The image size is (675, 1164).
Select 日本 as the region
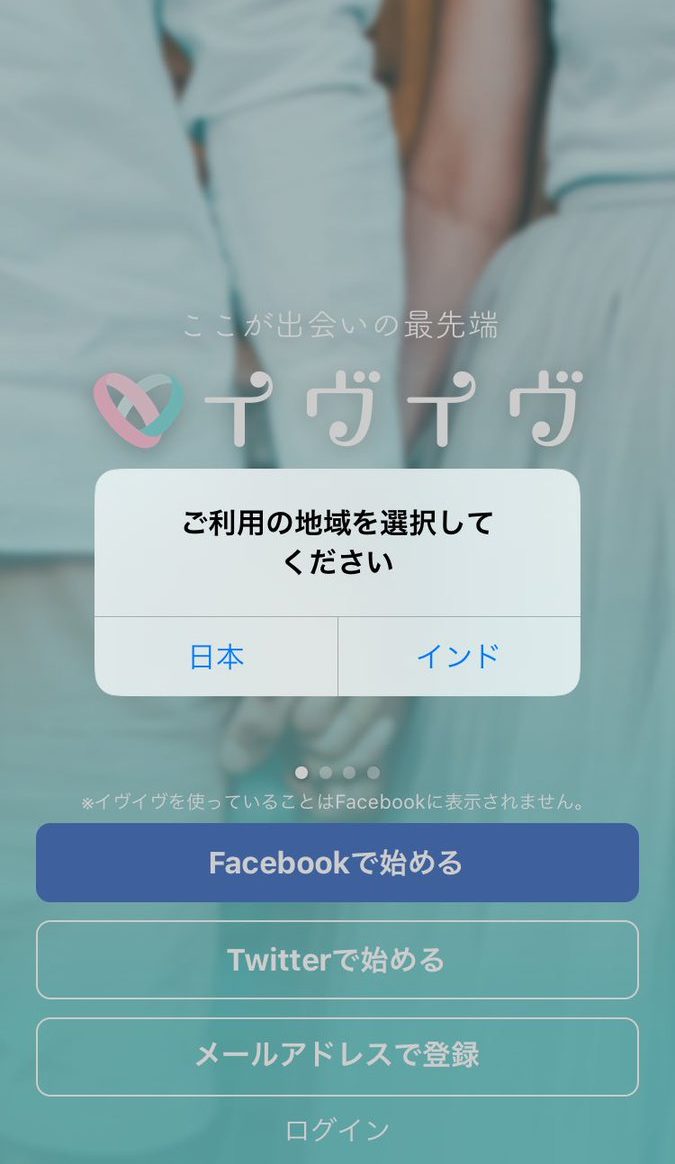coord(216,656)
